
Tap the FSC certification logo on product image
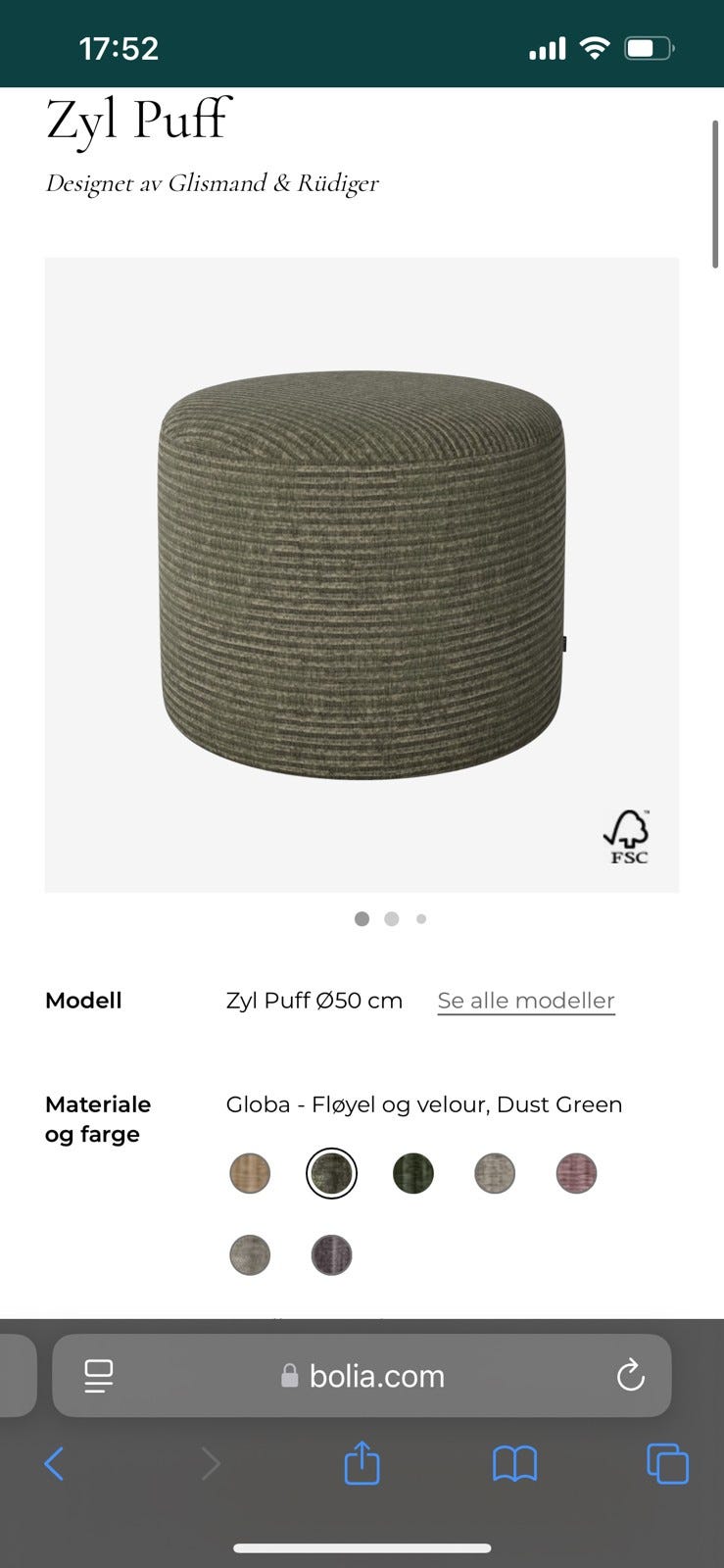(627, 836)
